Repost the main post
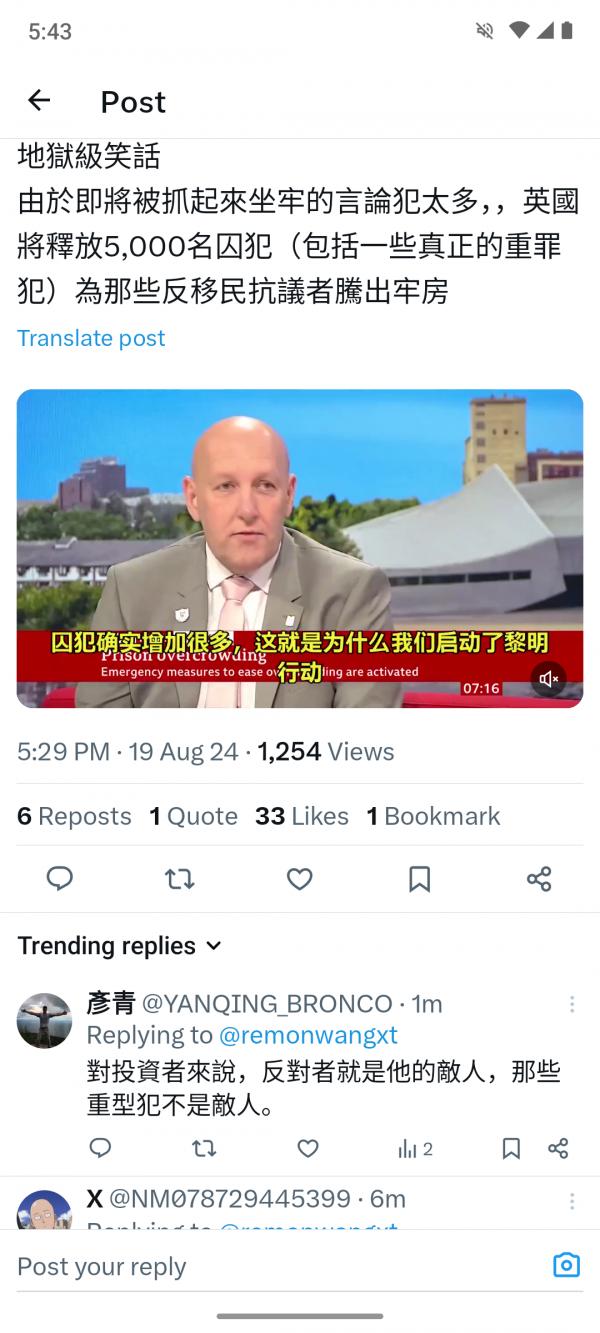 [179, 879]
